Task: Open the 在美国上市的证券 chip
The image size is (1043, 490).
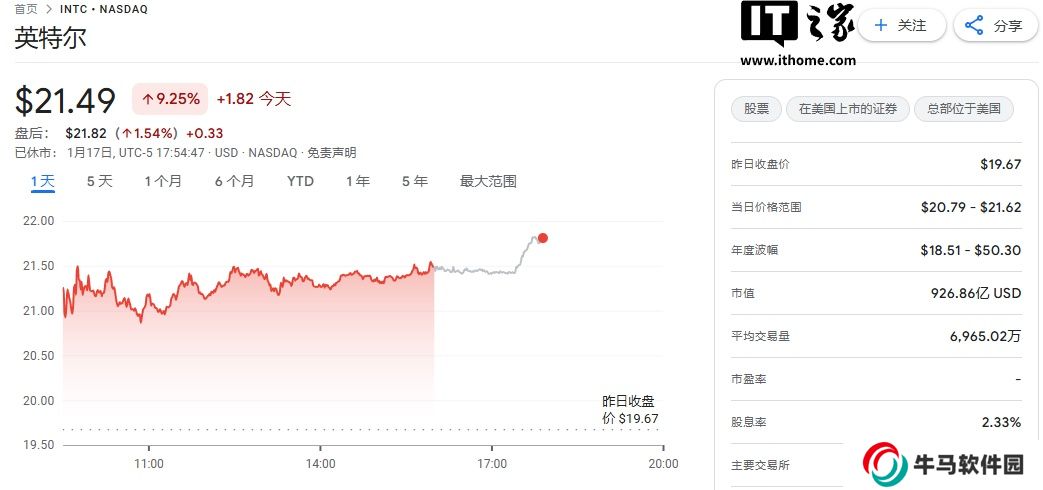Action: pos(847,109)
